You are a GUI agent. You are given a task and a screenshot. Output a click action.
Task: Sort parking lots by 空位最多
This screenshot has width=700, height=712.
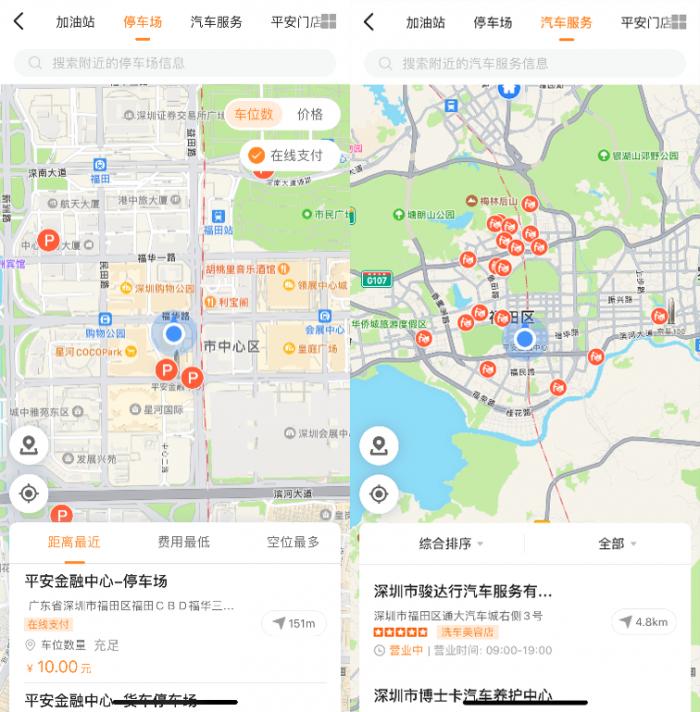[x=293, y=542]
